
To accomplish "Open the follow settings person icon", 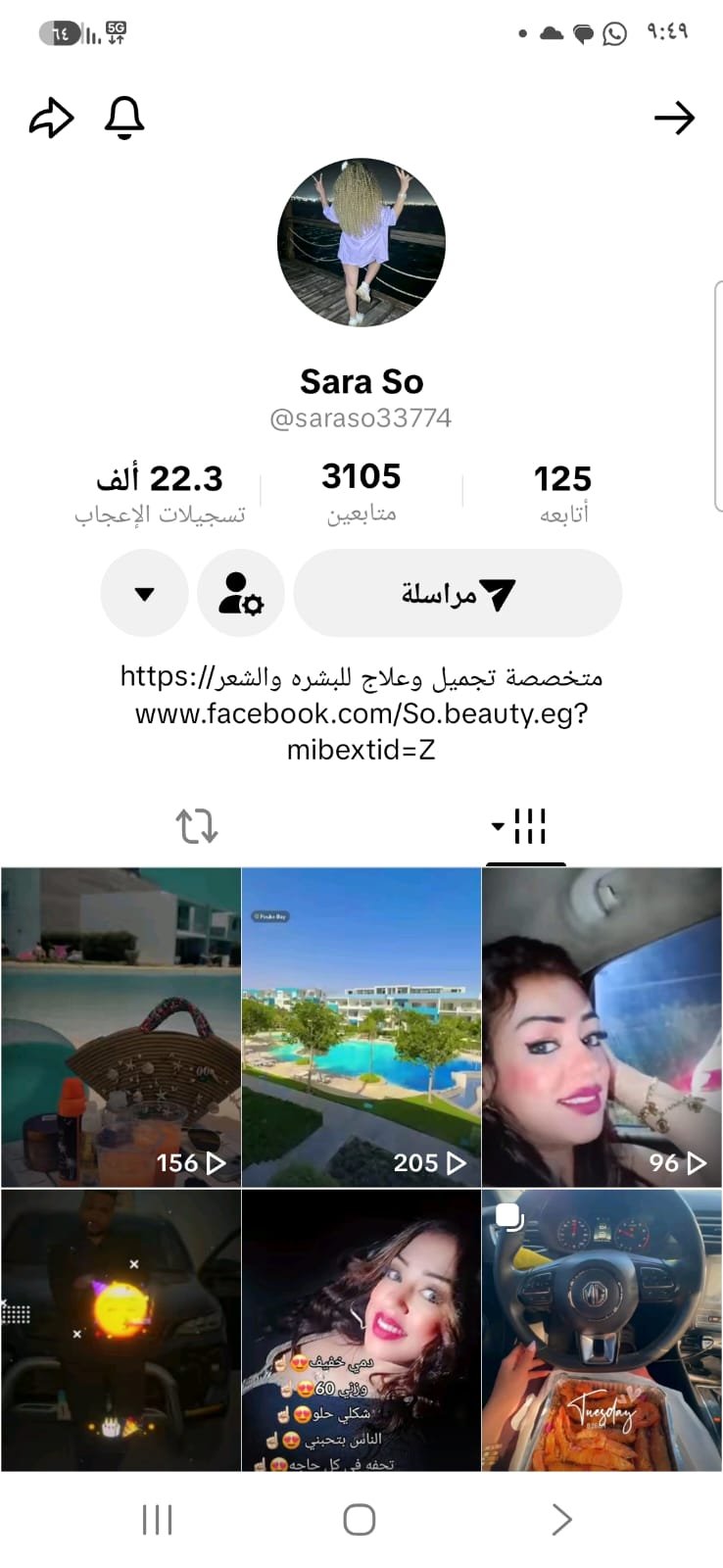I will 241,593.
